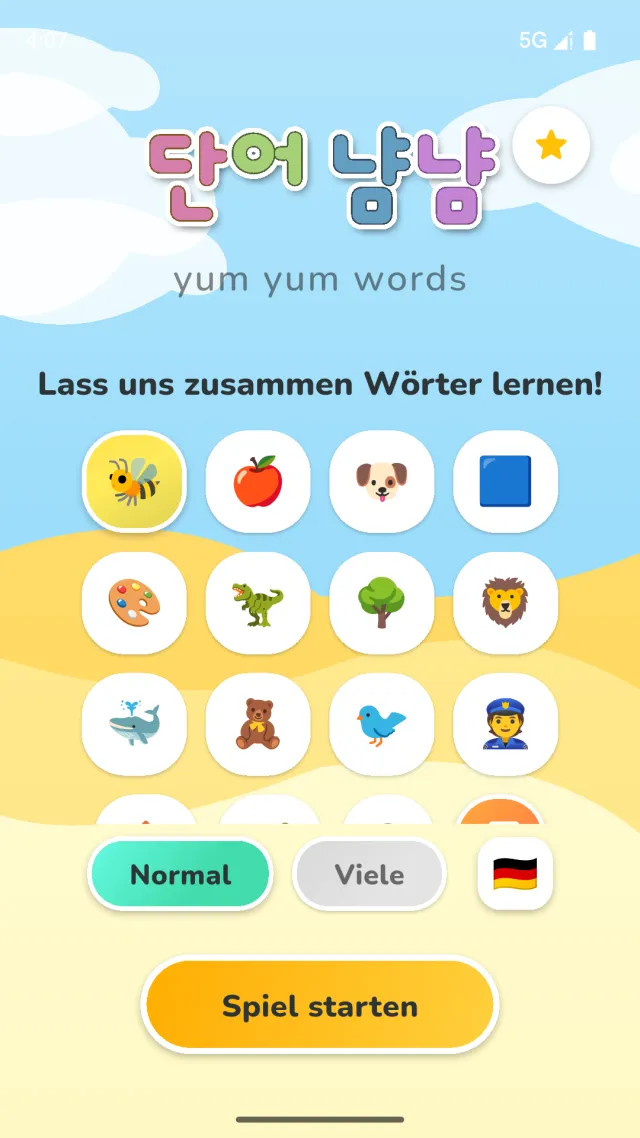Open the star favorites button
Screen dimensions: 640x1138
point(551,145)
